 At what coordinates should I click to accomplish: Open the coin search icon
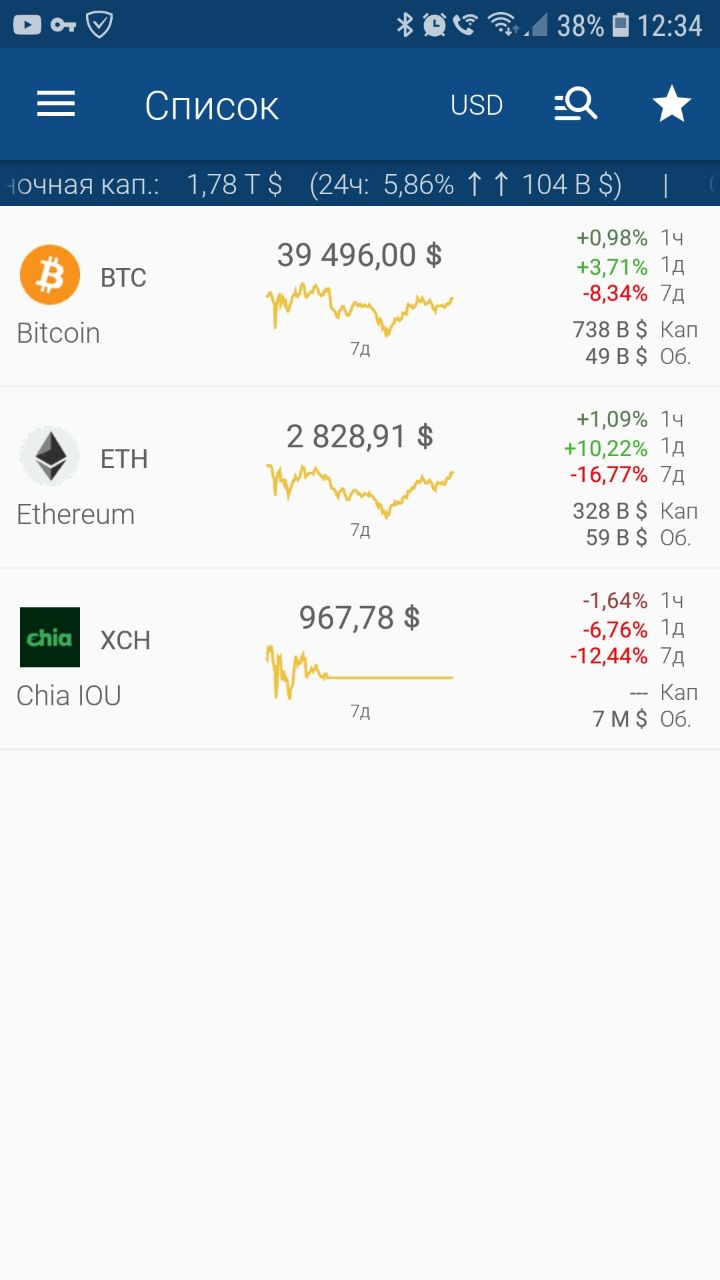(x=576, y=104)
